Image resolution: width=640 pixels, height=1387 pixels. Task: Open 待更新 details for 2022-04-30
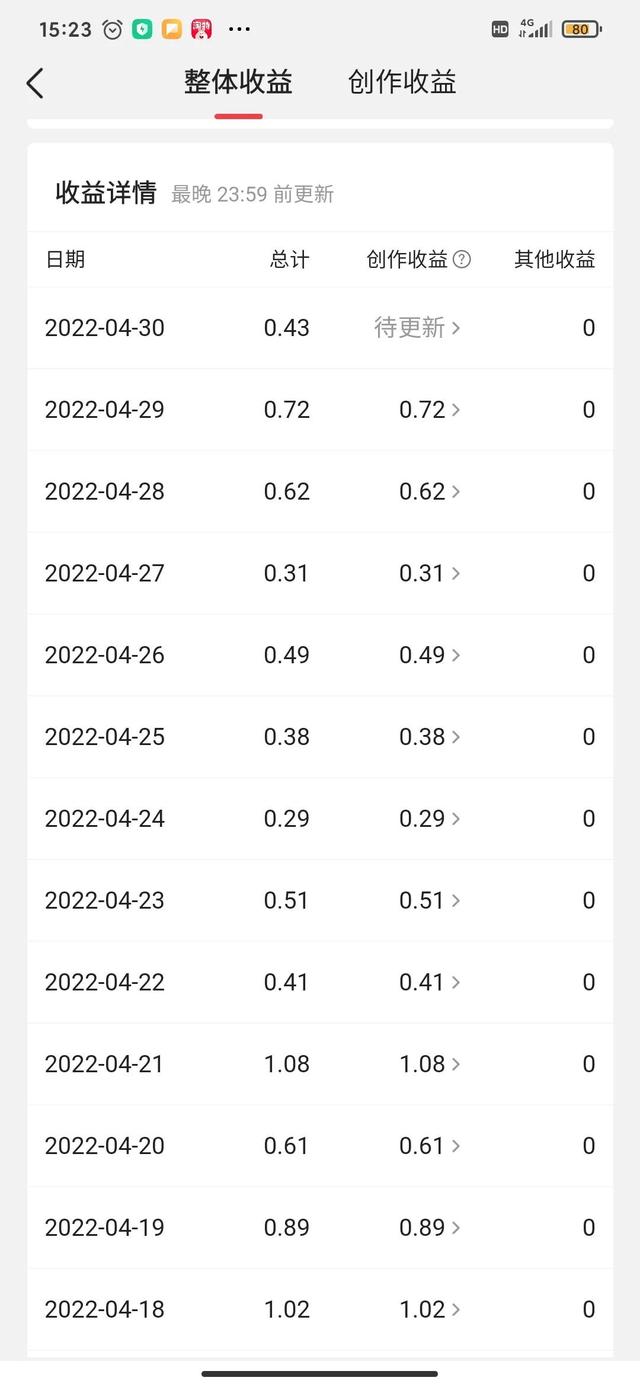point(417,328)
